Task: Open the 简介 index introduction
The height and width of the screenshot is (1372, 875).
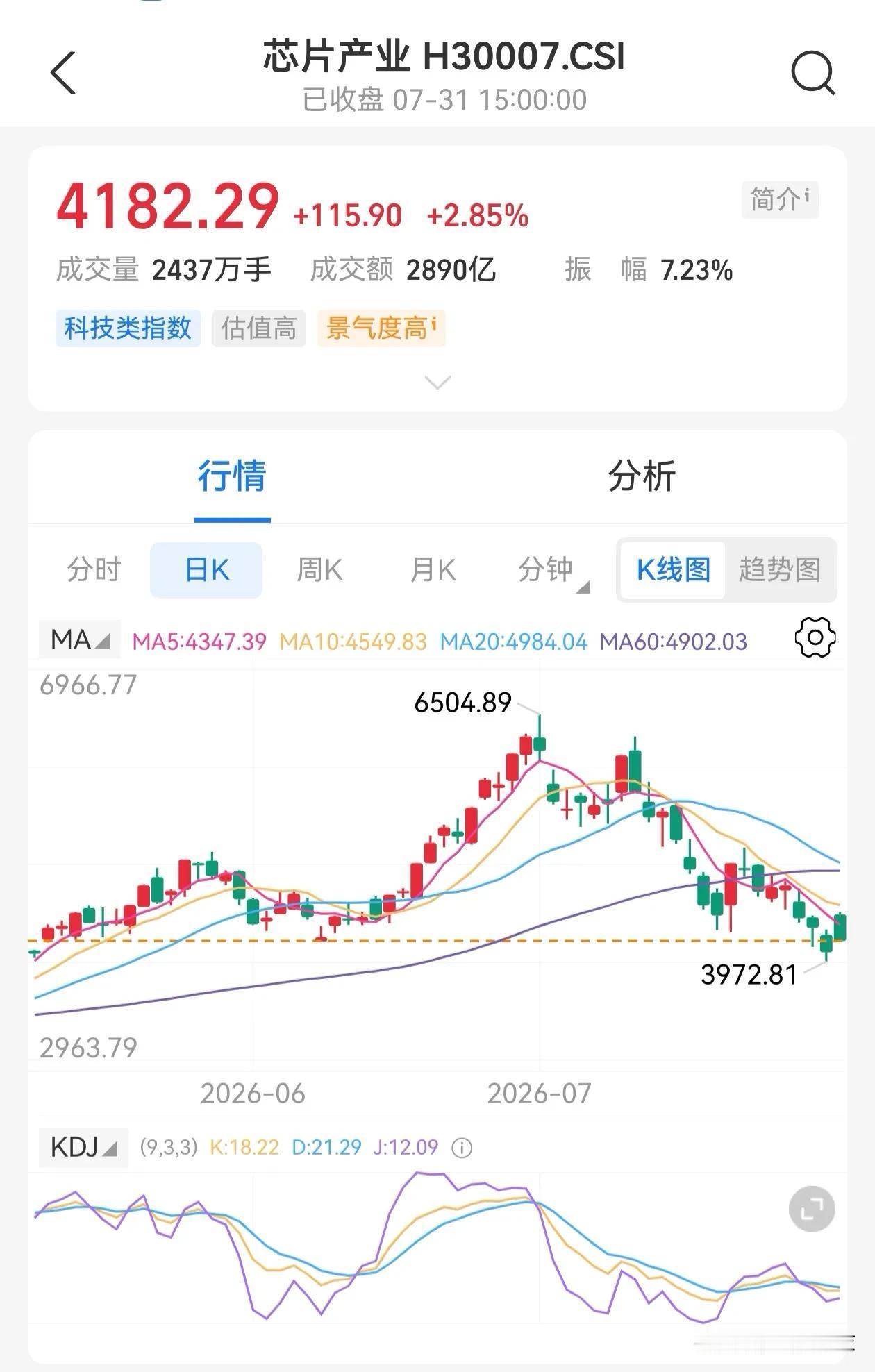Action: (780, 200)
